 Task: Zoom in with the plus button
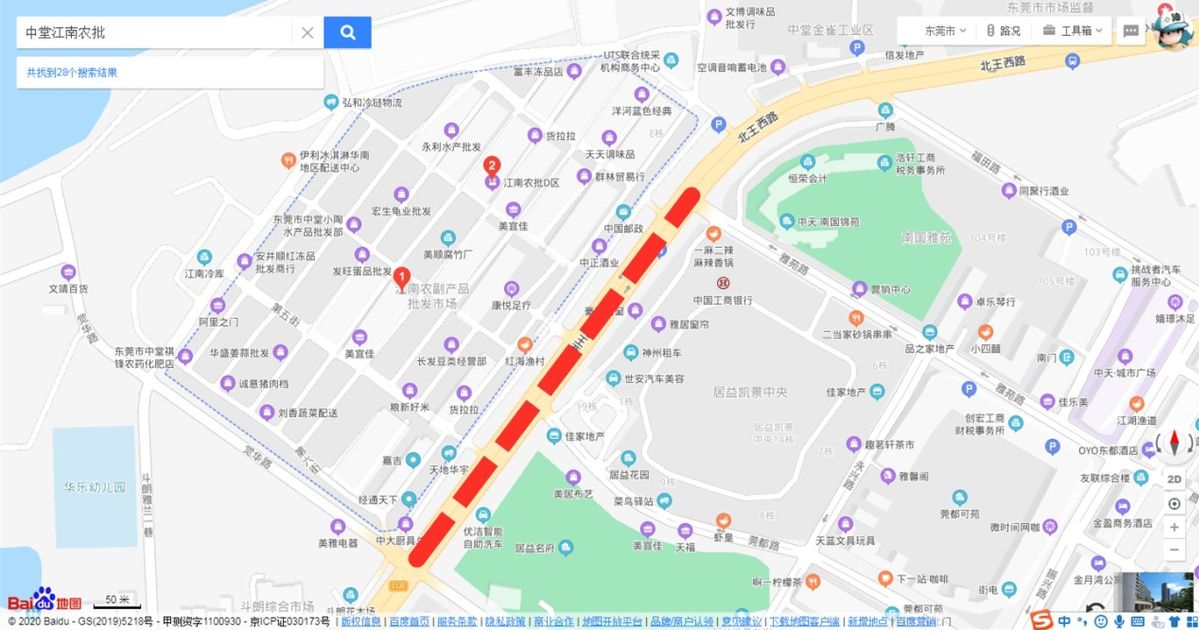coord(1175,527)
